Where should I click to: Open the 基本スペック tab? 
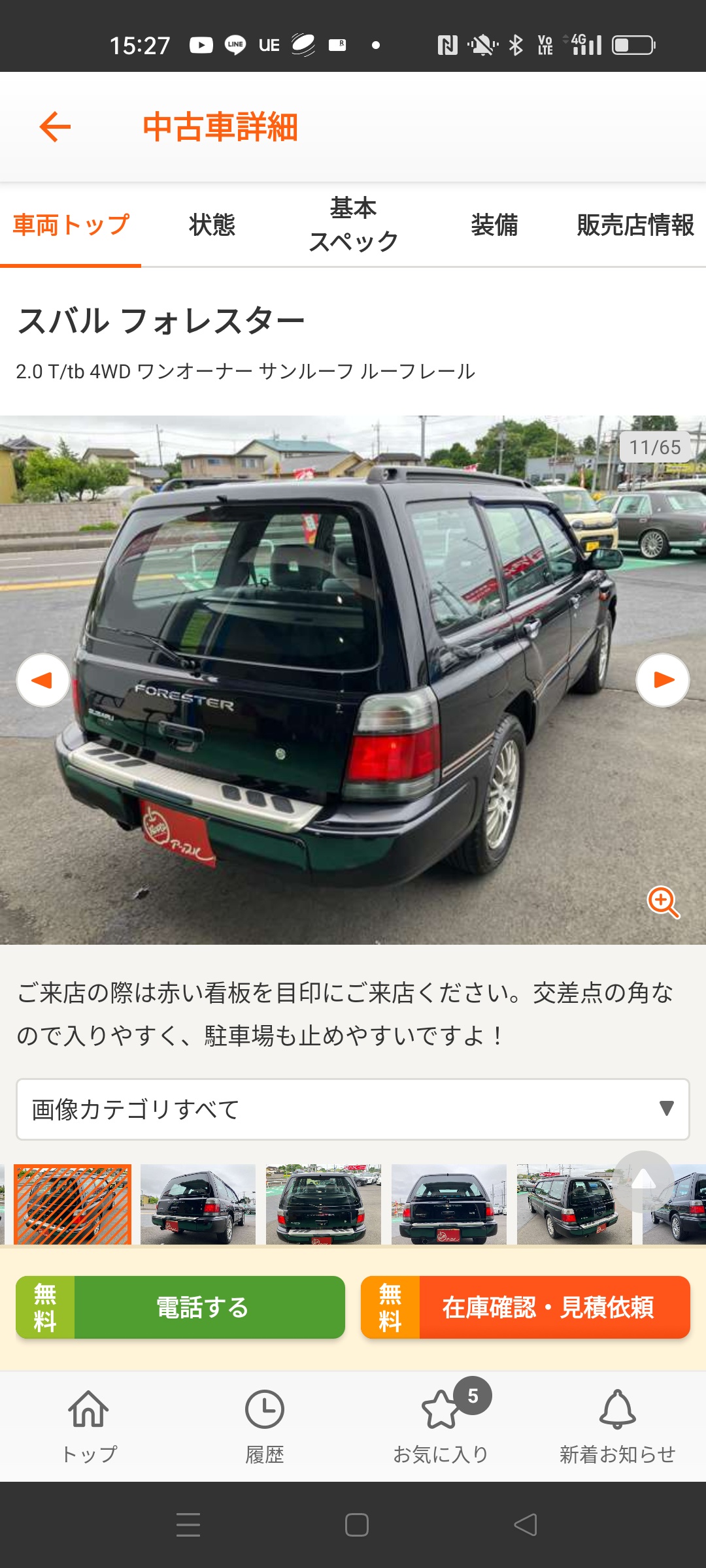click(353, 225)
